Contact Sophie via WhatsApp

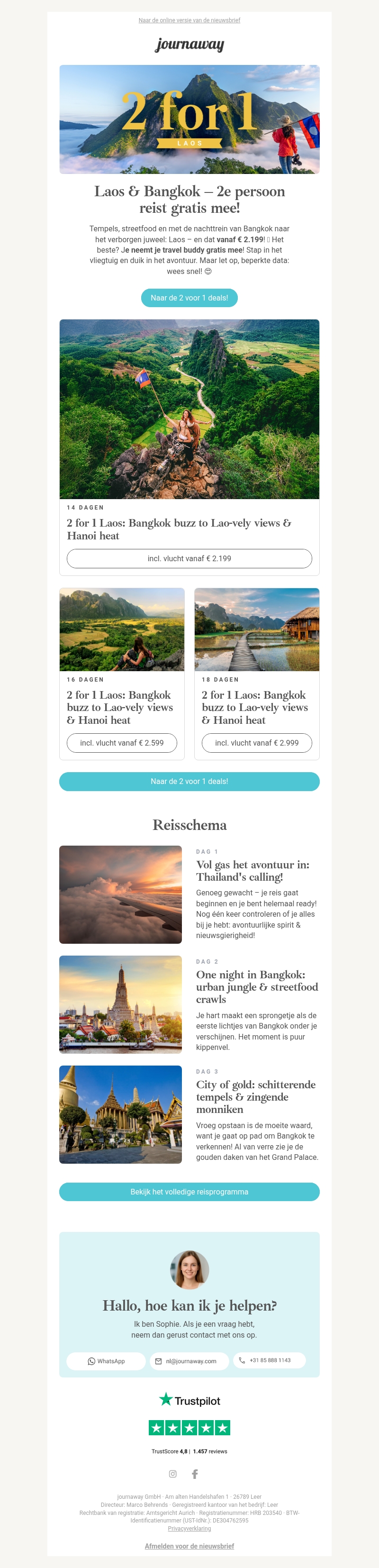point(106,1361)
